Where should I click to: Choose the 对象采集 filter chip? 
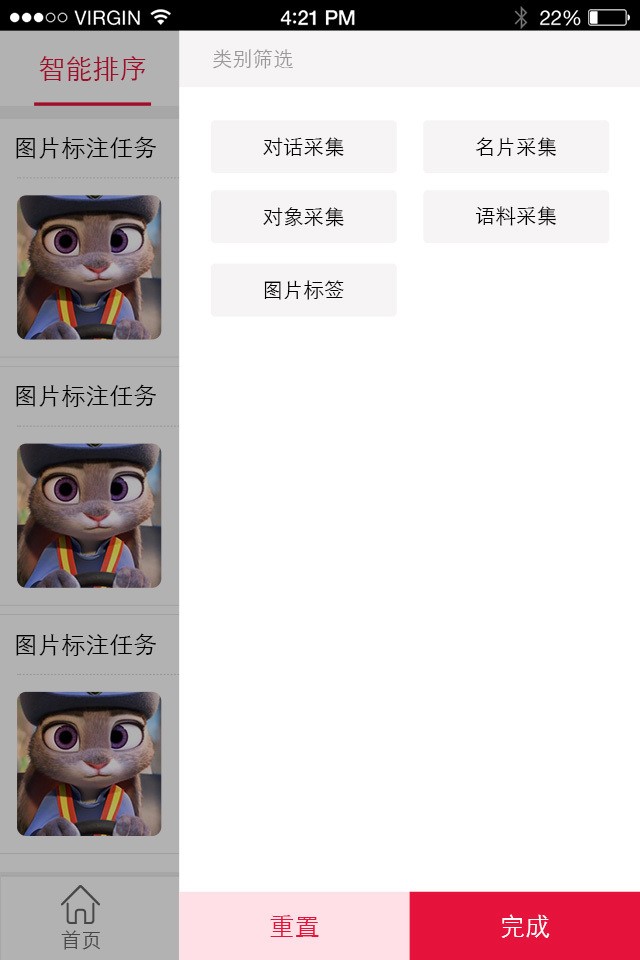tap(303, 217)
